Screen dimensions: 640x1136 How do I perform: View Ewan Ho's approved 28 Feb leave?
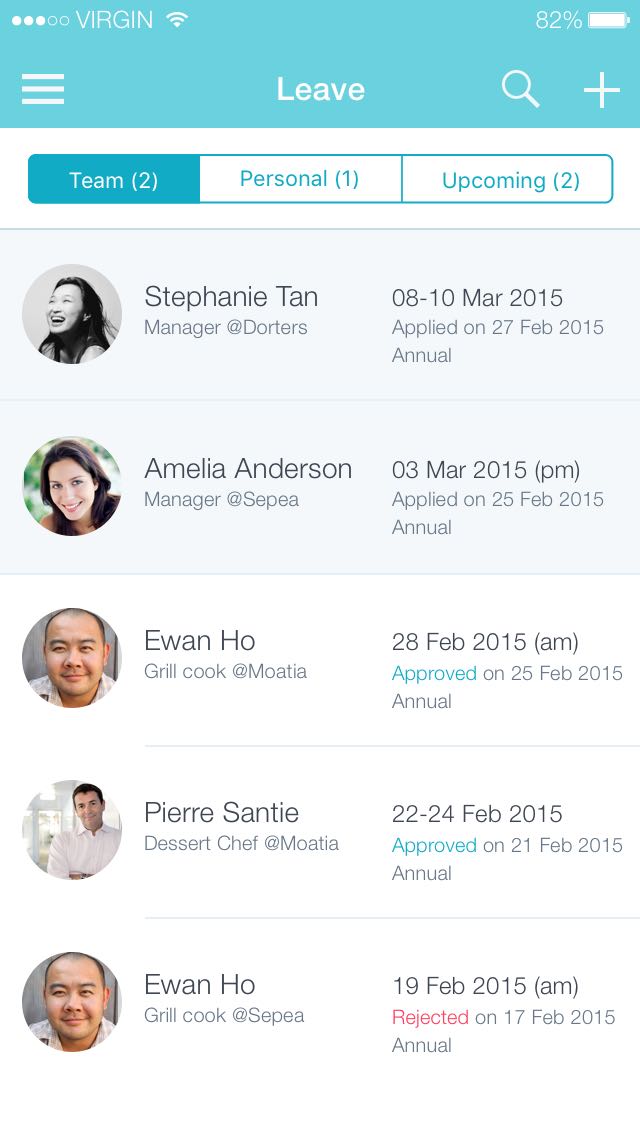point(320,659)
